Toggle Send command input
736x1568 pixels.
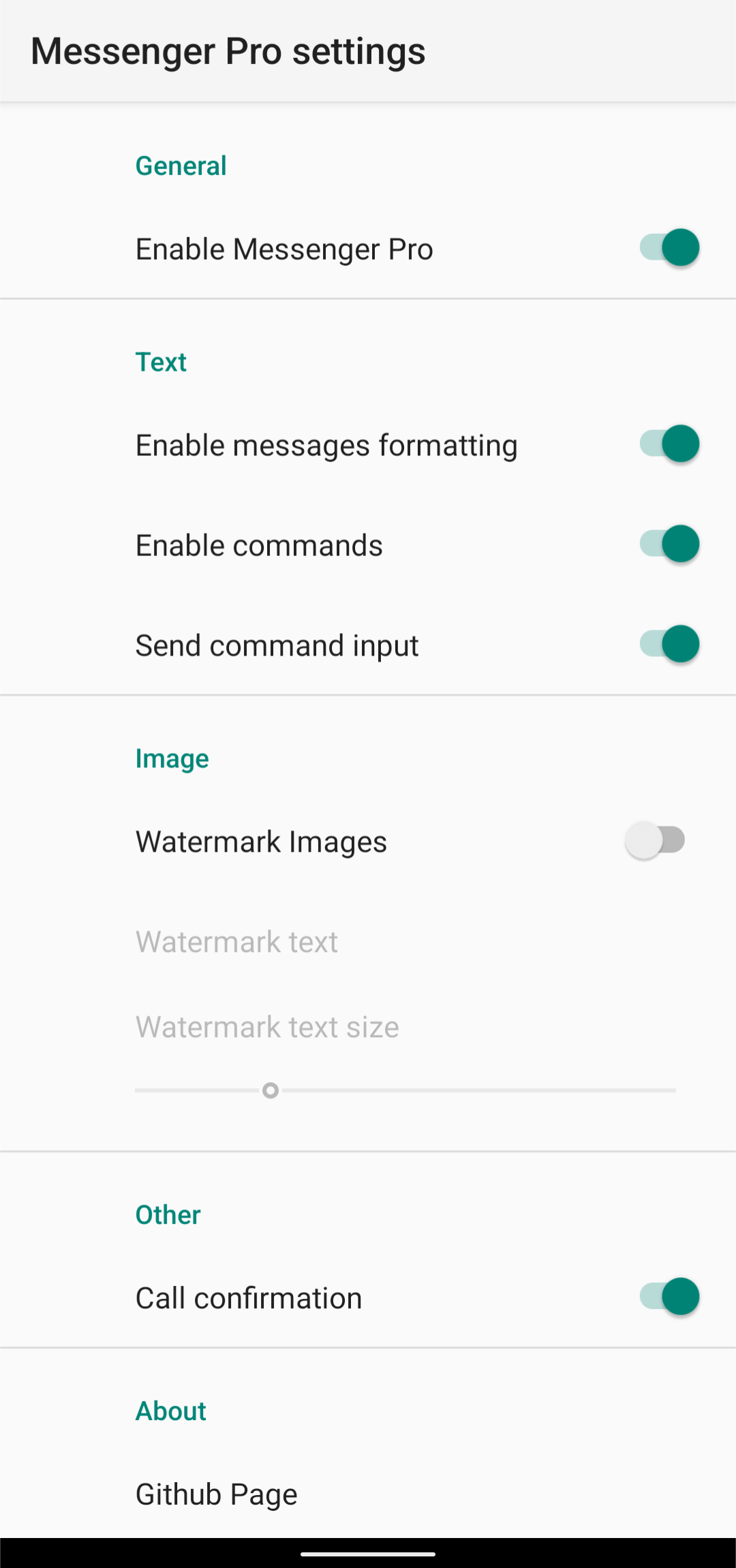[x=668, y=644]
